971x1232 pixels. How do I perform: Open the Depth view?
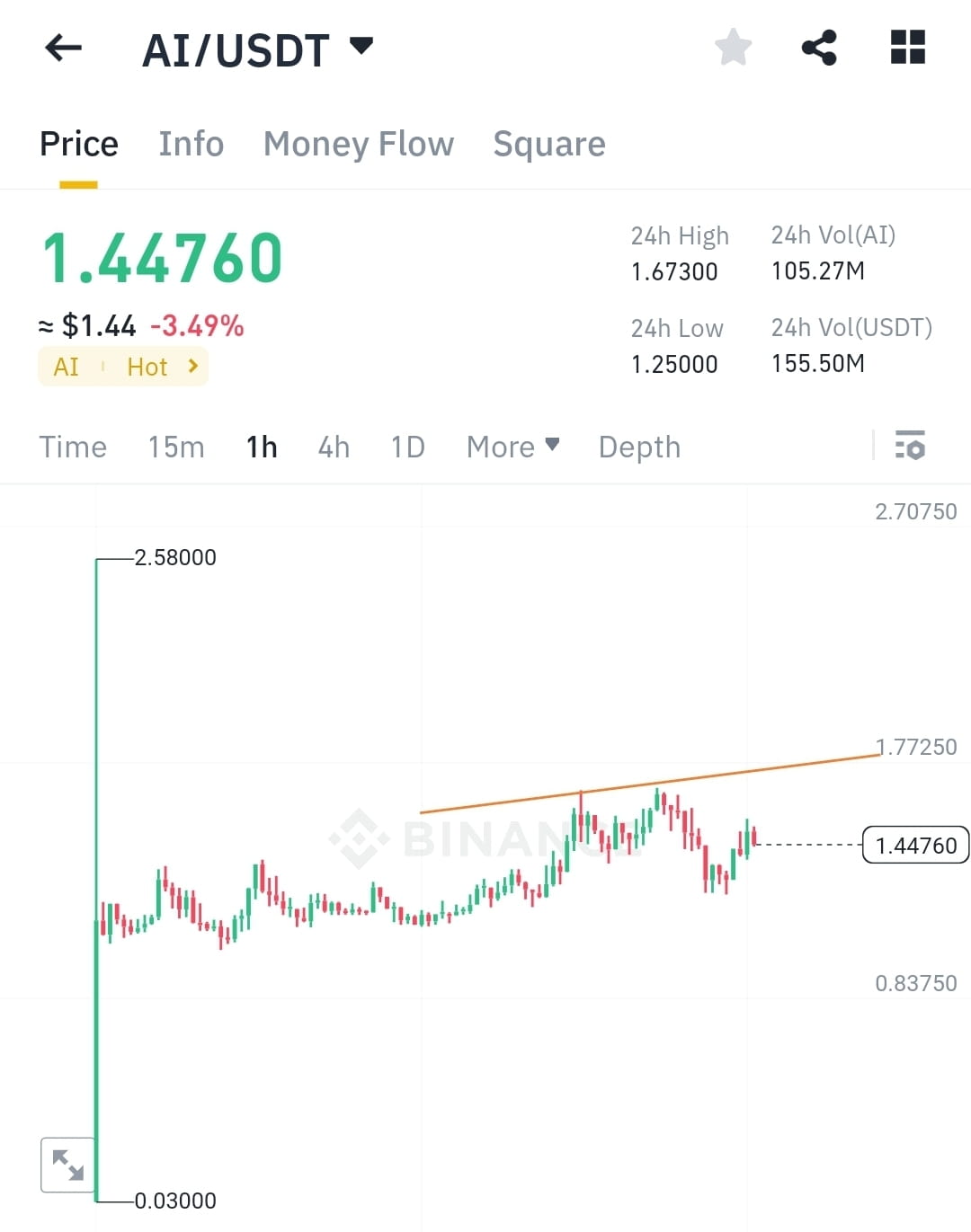pyautogui.click(x=639, y=447)
